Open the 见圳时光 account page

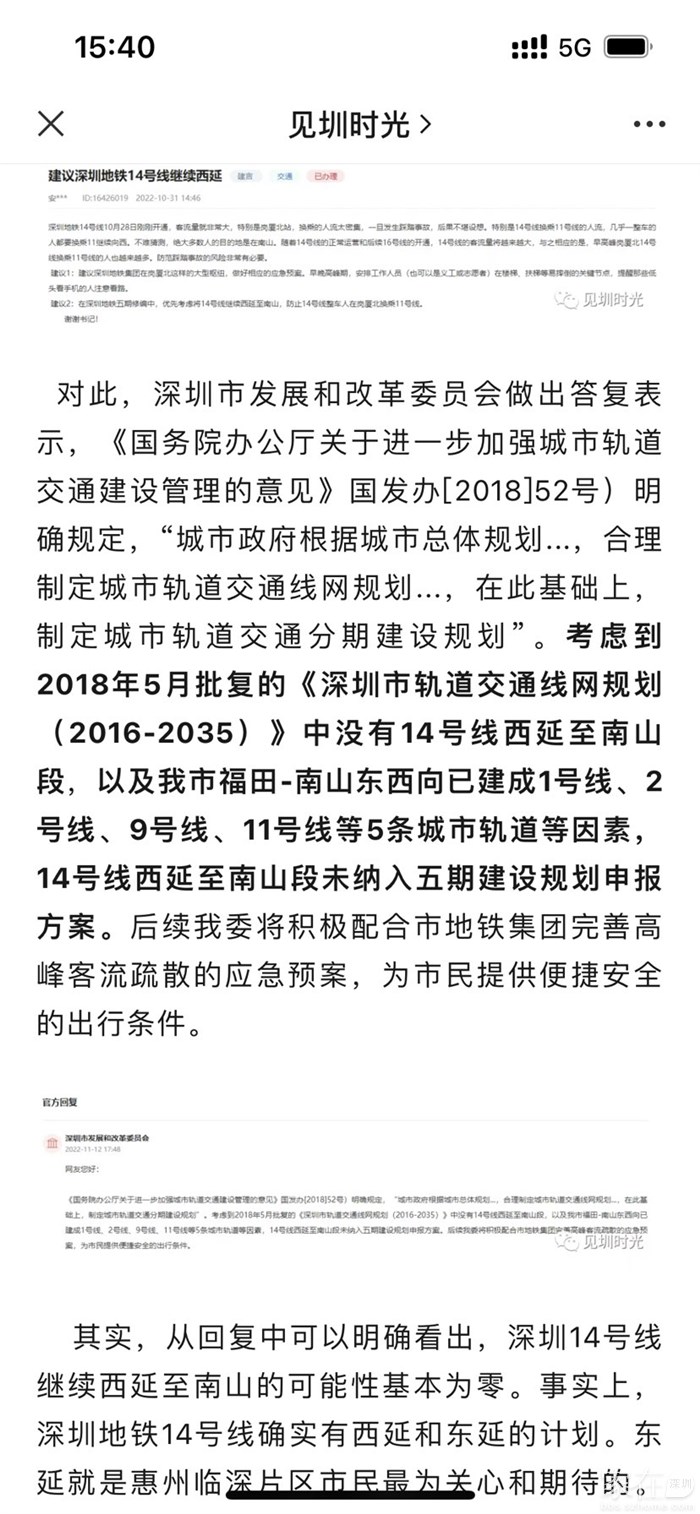pyautogui.click(x=359, y=124)
